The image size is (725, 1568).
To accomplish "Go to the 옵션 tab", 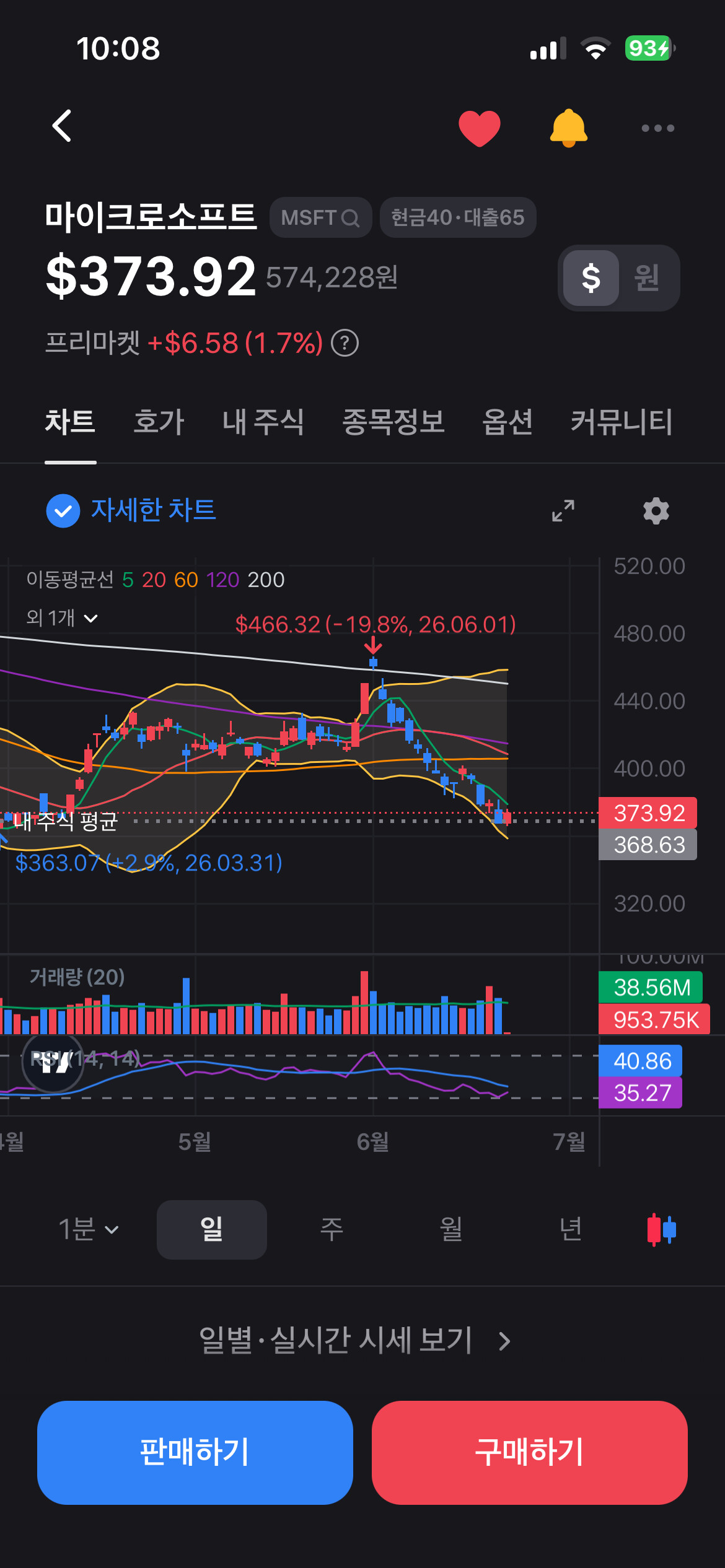I will (x=507, y=422).
